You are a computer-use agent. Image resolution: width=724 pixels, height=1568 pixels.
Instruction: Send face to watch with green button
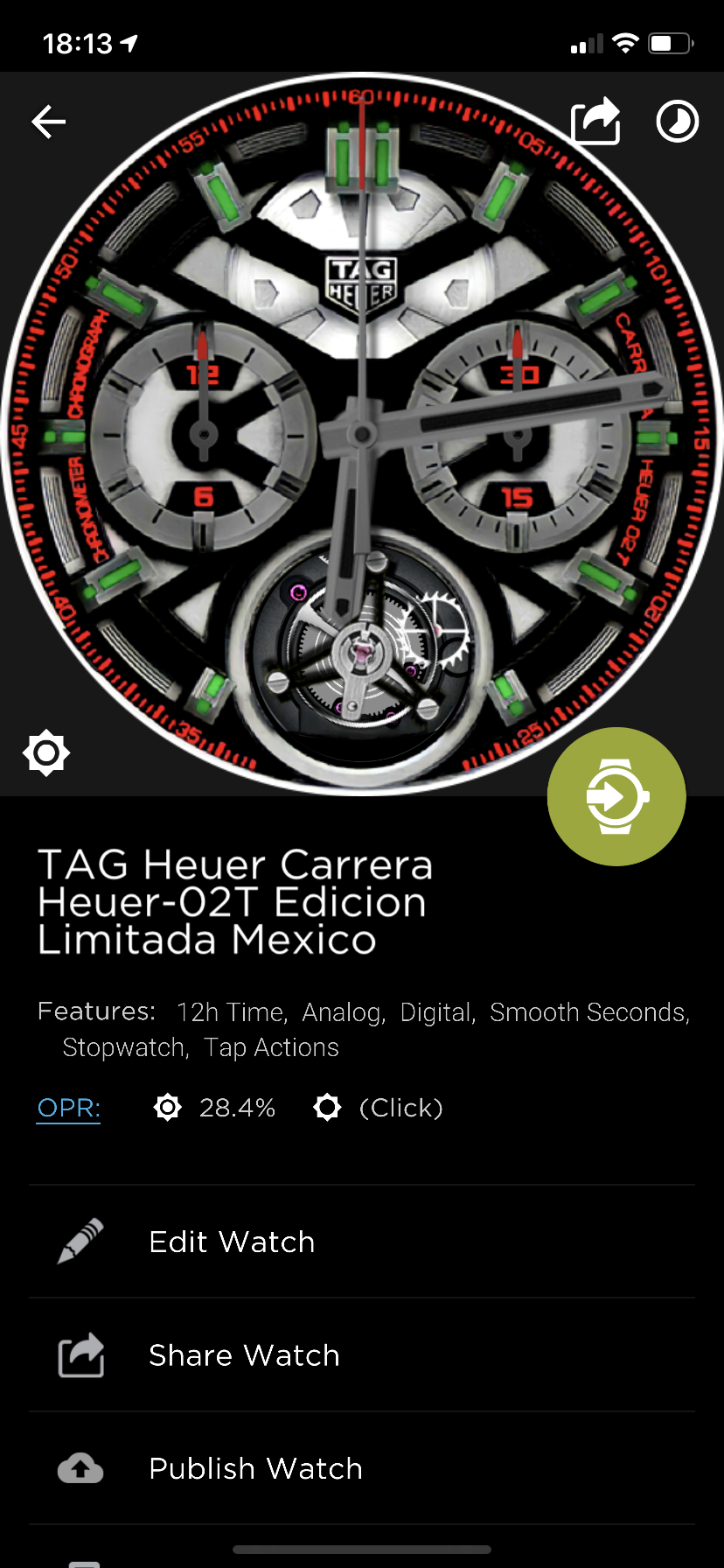616,796
